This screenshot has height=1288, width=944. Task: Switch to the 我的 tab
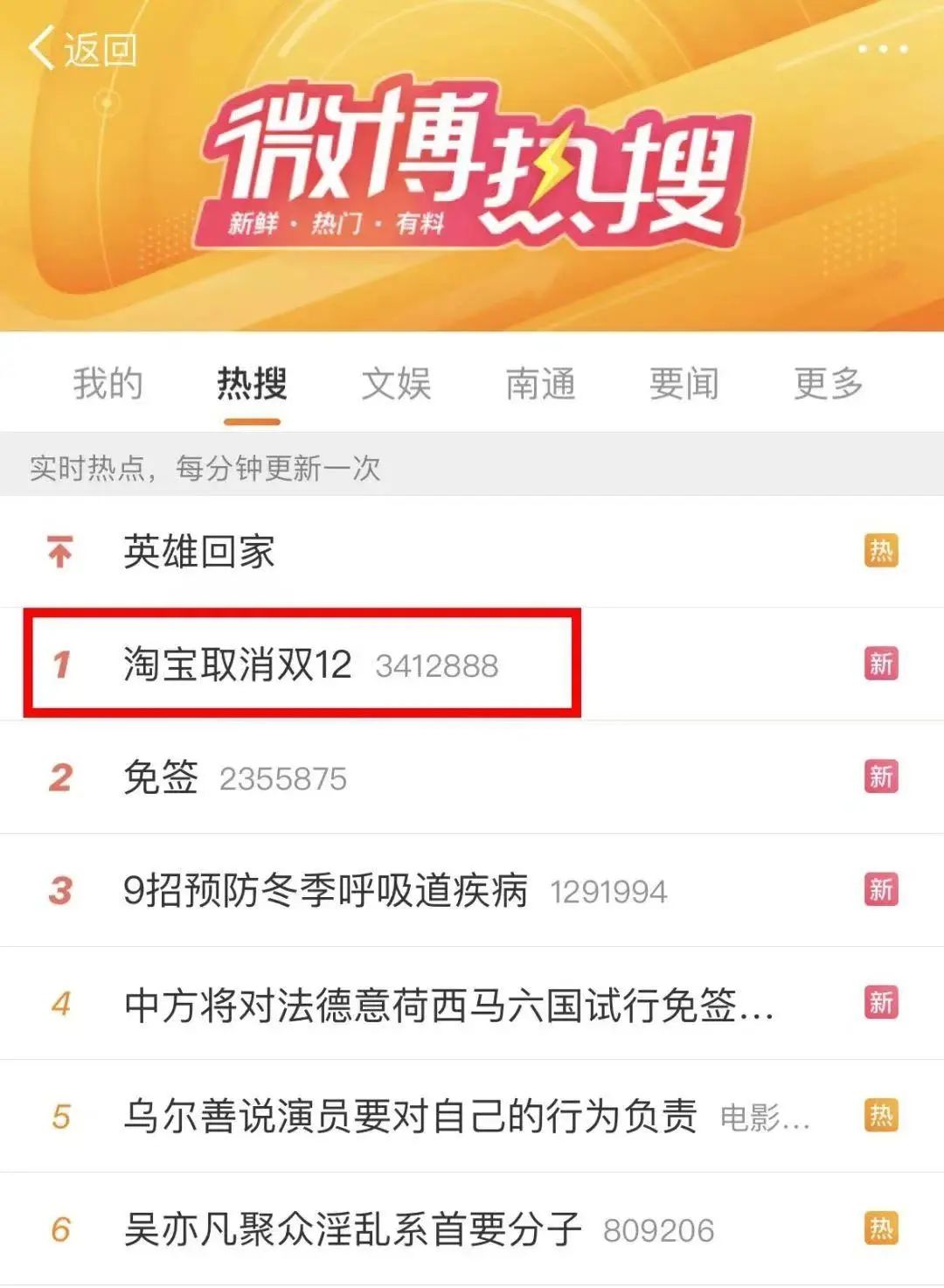[x=108, y=384]
